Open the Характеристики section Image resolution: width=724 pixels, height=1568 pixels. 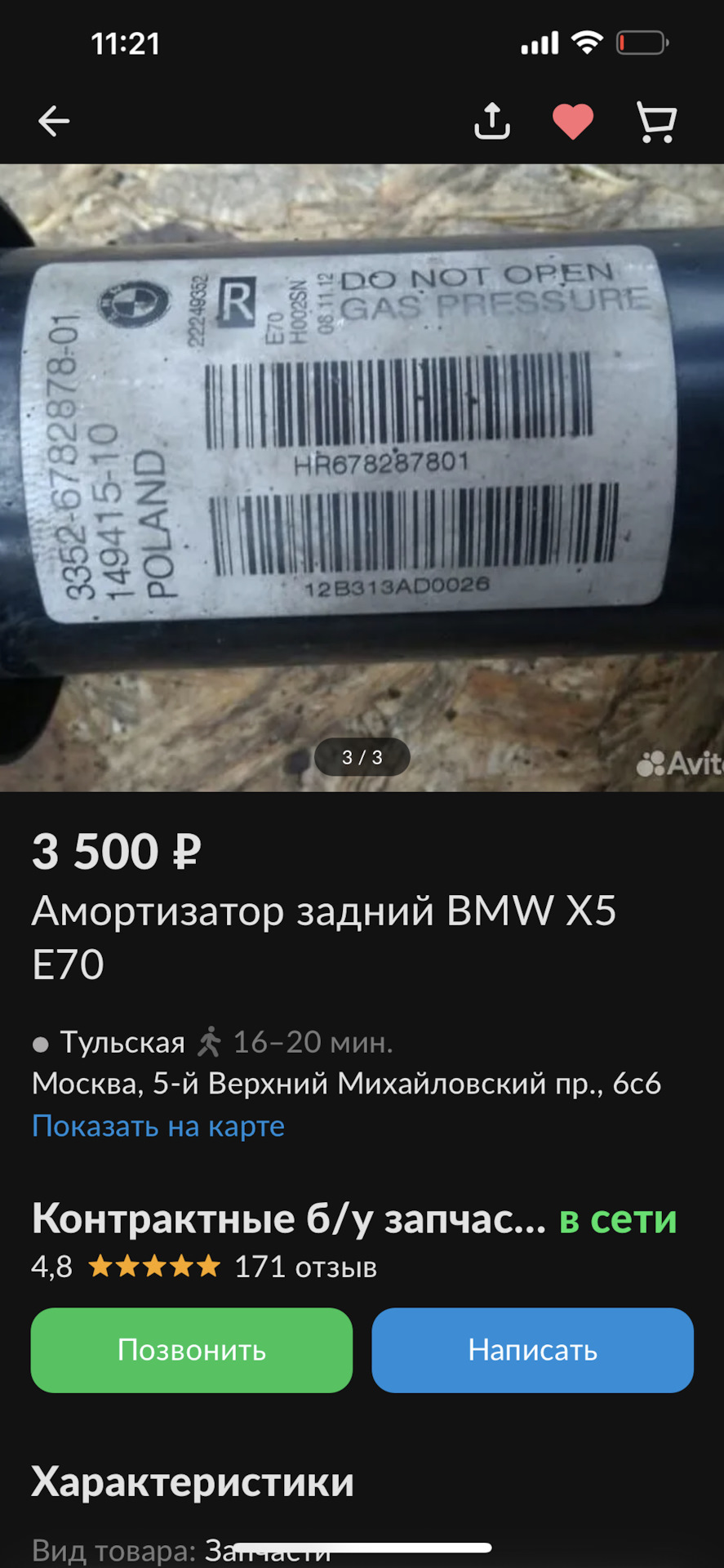pyautogui.click(x=191, y=1484)
